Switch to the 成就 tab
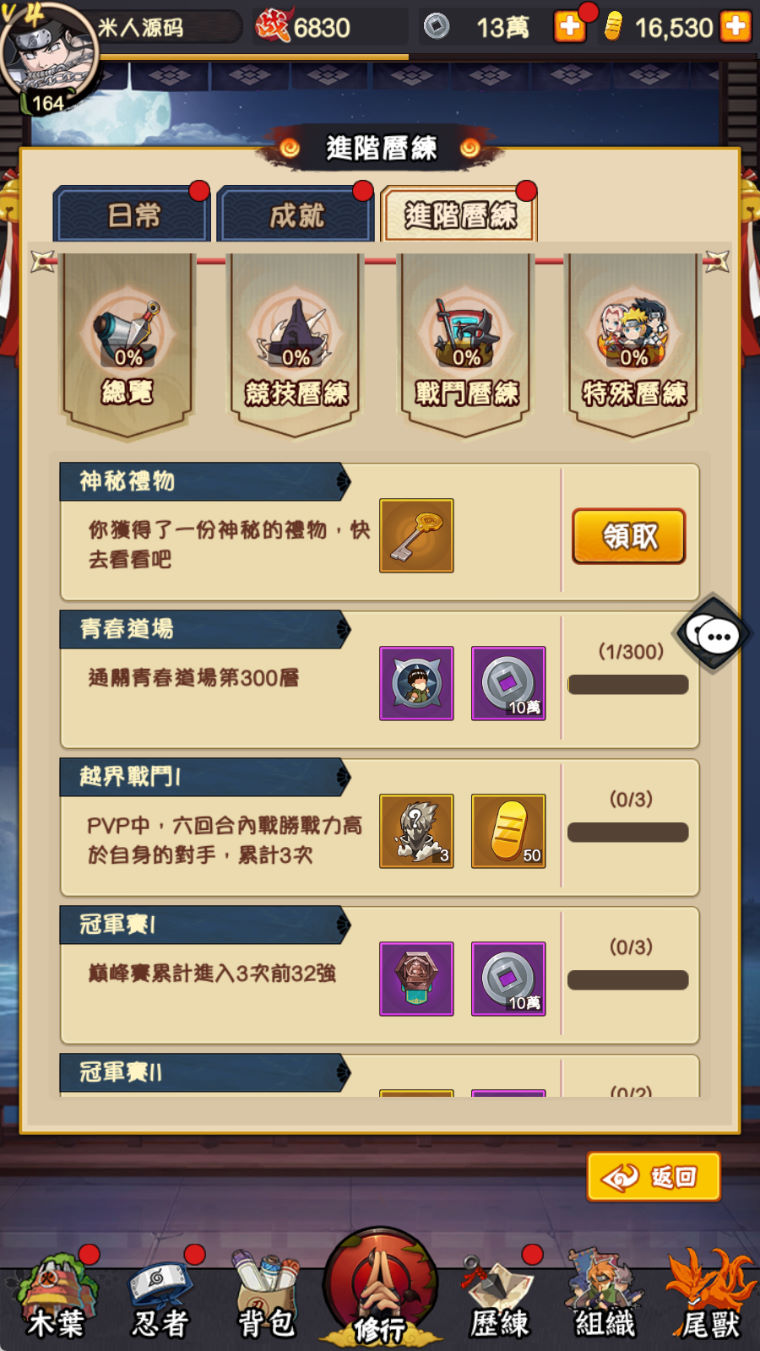Image resolution: width=760 pixels, height=1351 pixels. (x=296, y=214)
